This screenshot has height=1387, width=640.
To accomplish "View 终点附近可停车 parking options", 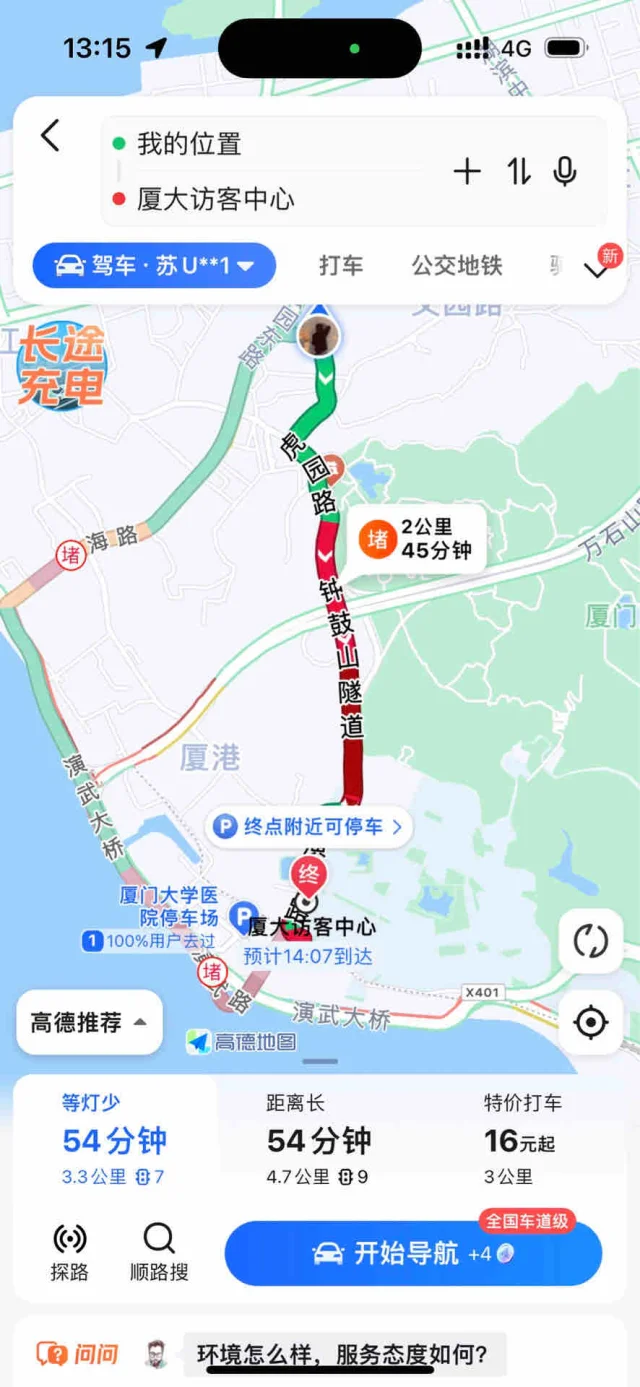I will (x=310, y=827).
